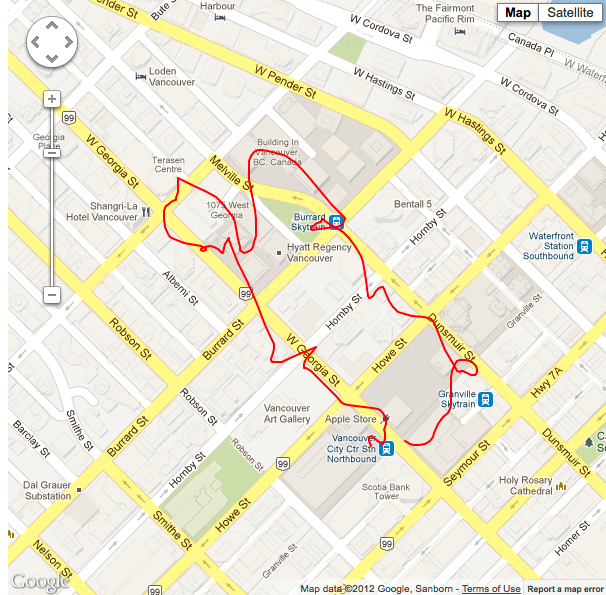Tap the Granville Skytrain station marker
The width and height of the screenshot is (606, 595).
(x=485, y=399)
